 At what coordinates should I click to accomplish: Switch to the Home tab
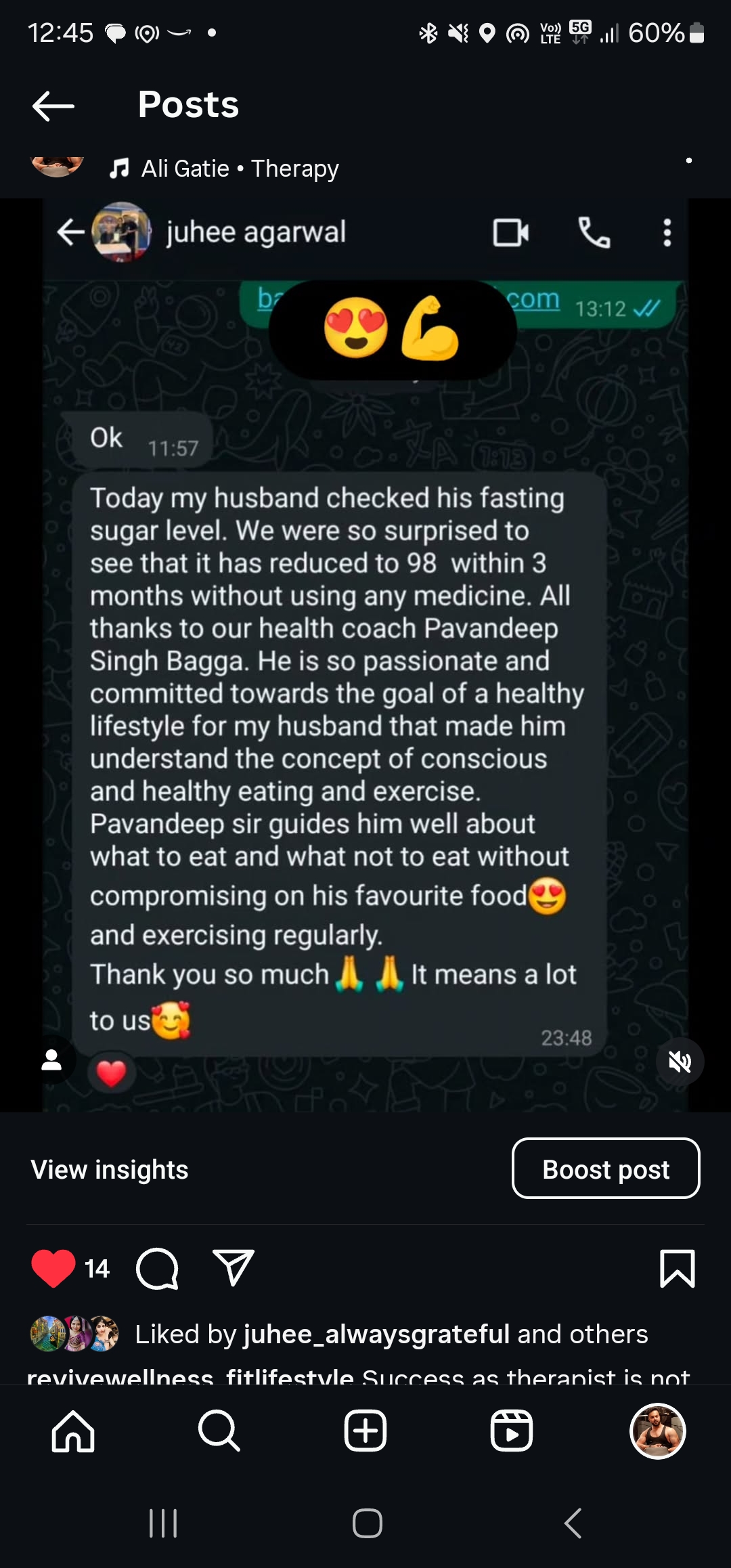(73, 1431)
